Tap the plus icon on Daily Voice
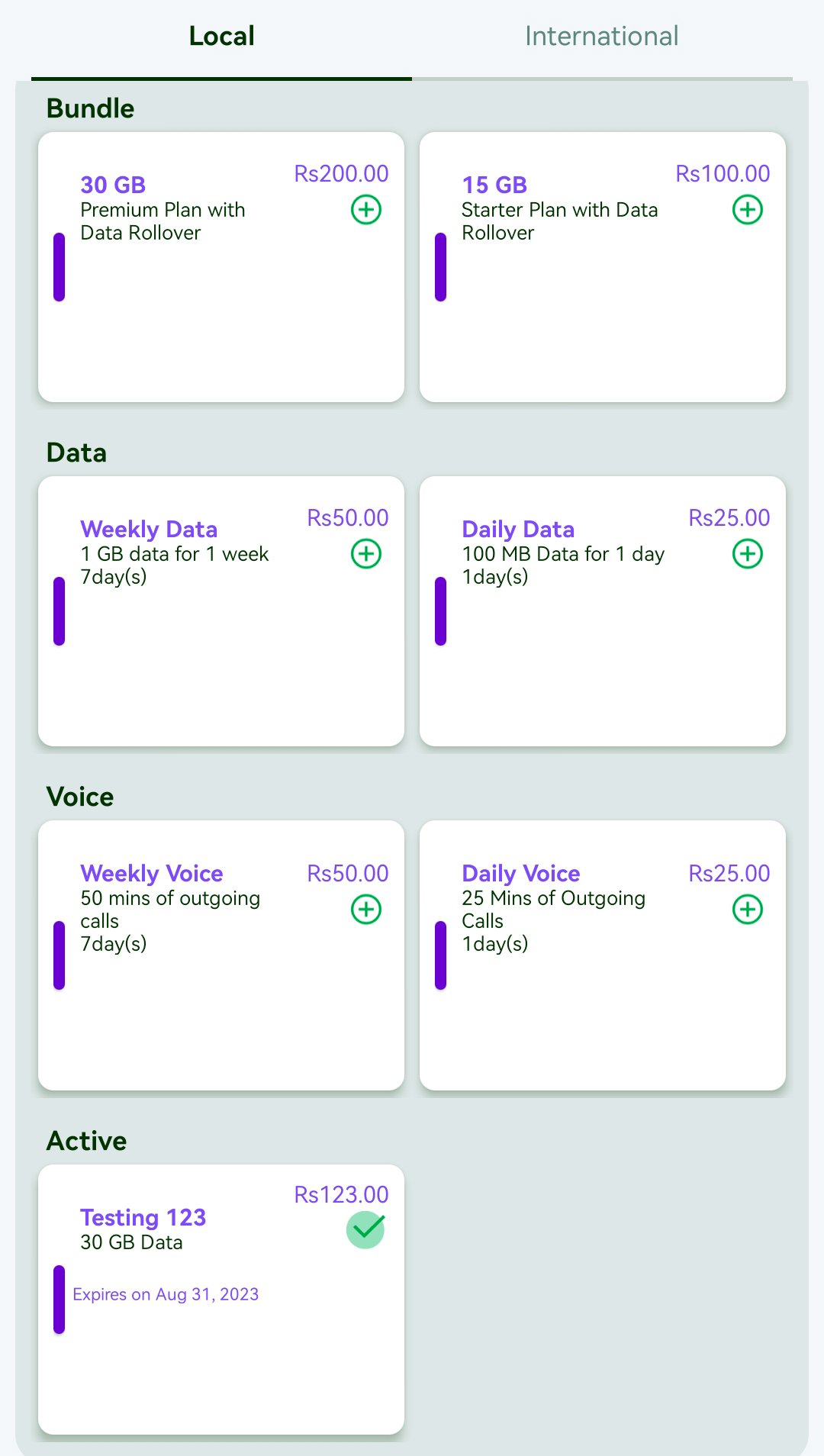The image size is (824, 1456). pos(748,908)
